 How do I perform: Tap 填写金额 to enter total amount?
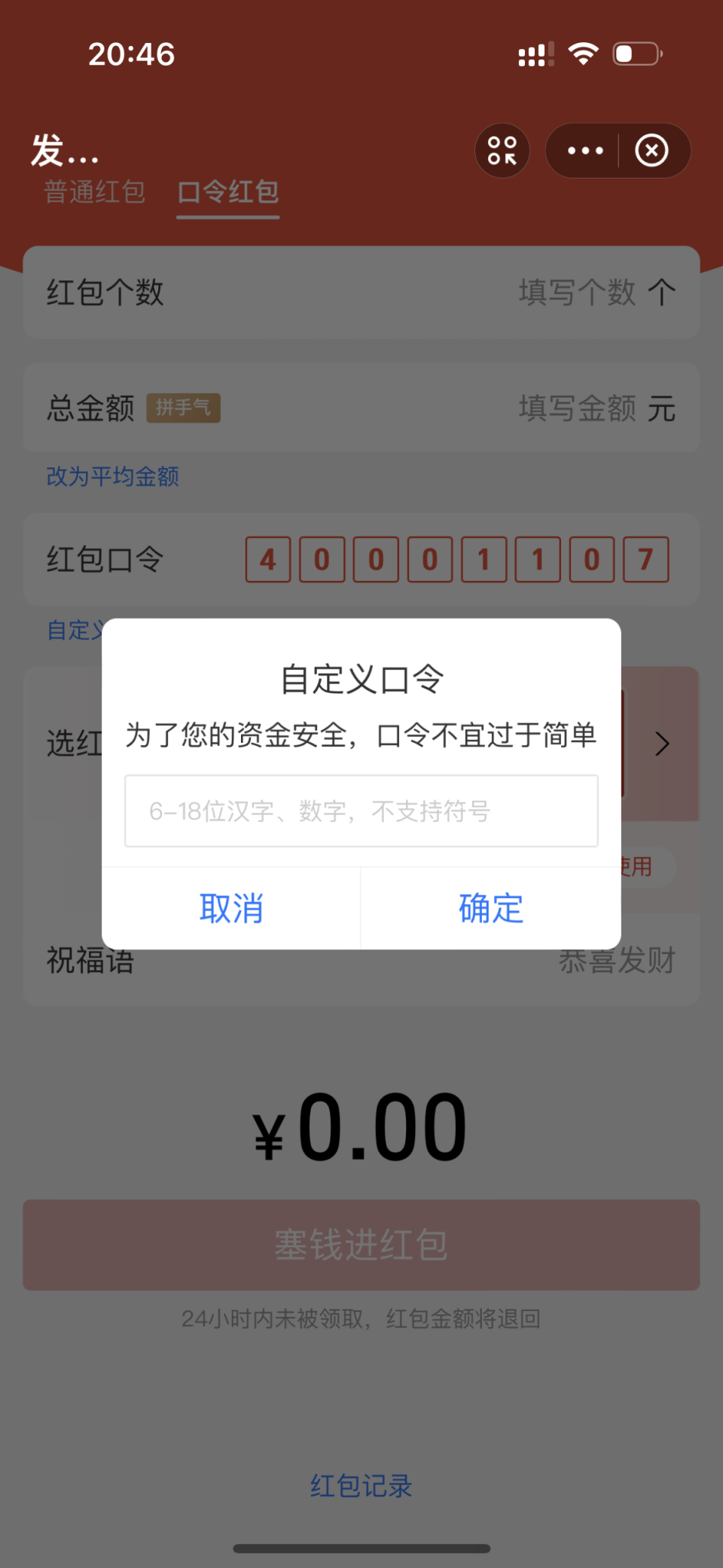[577, 408]
